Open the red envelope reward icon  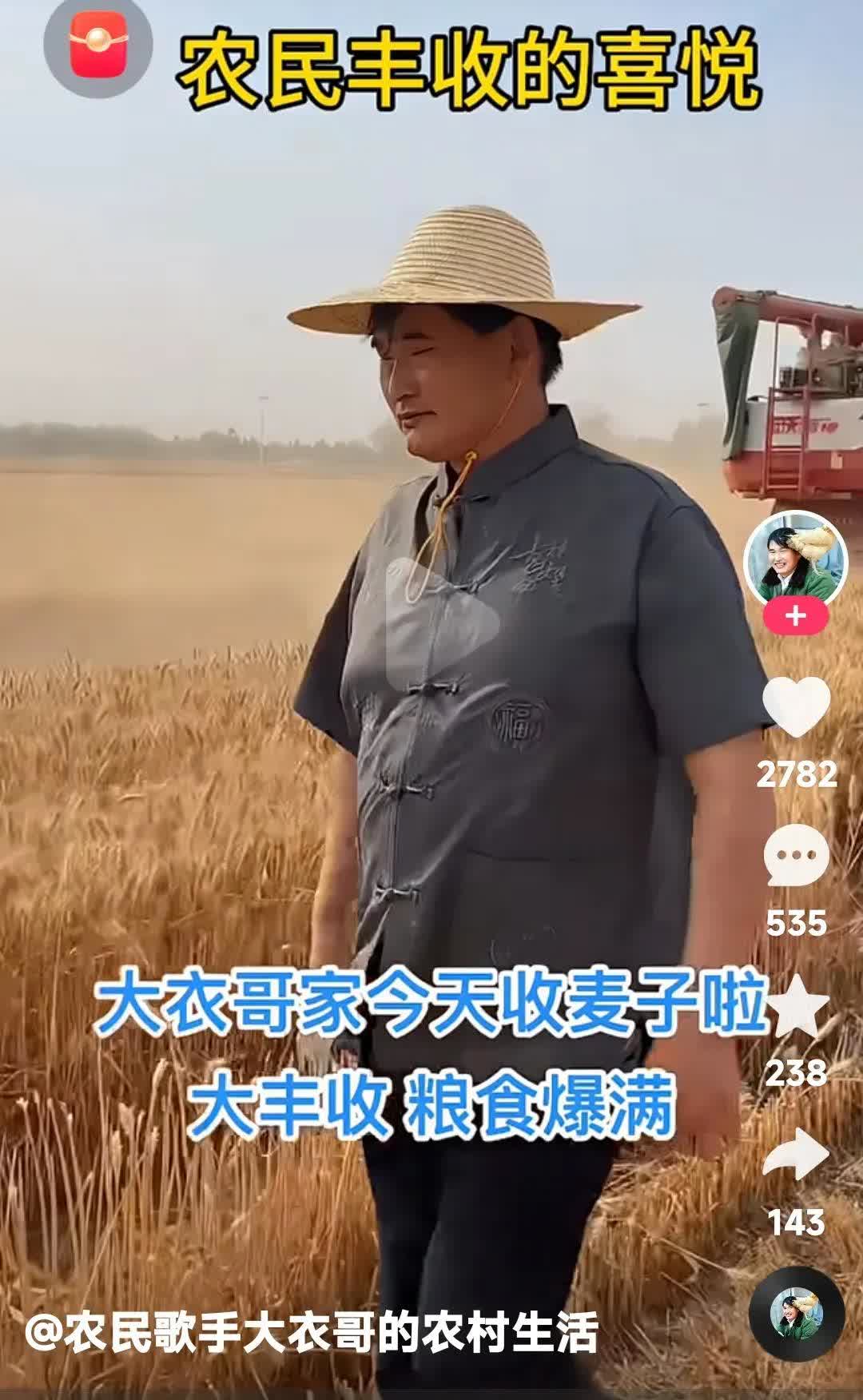(98, 46)
